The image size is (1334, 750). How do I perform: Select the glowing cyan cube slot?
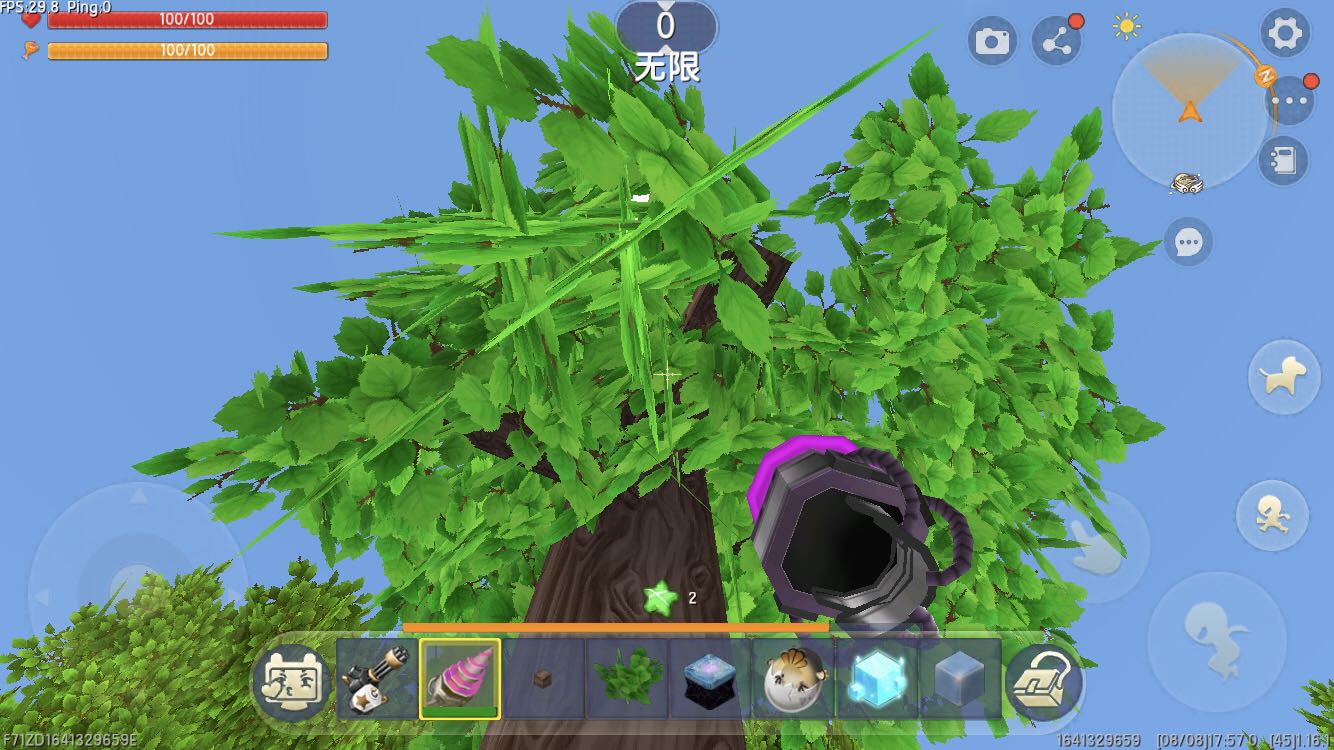pyautogui.click(x=876, y=679)
